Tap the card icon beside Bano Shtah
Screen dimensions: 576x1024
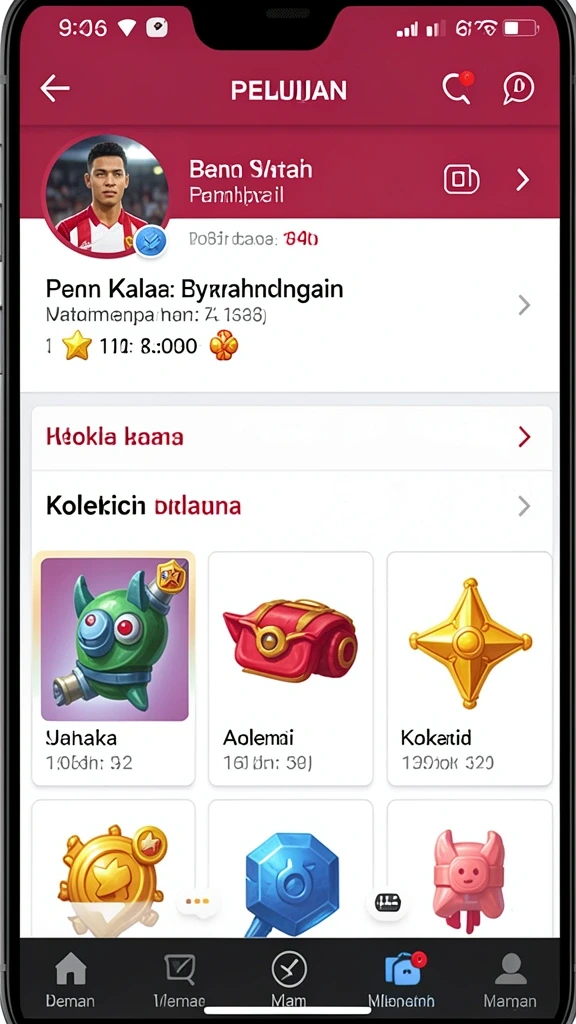tap(462, 180)
